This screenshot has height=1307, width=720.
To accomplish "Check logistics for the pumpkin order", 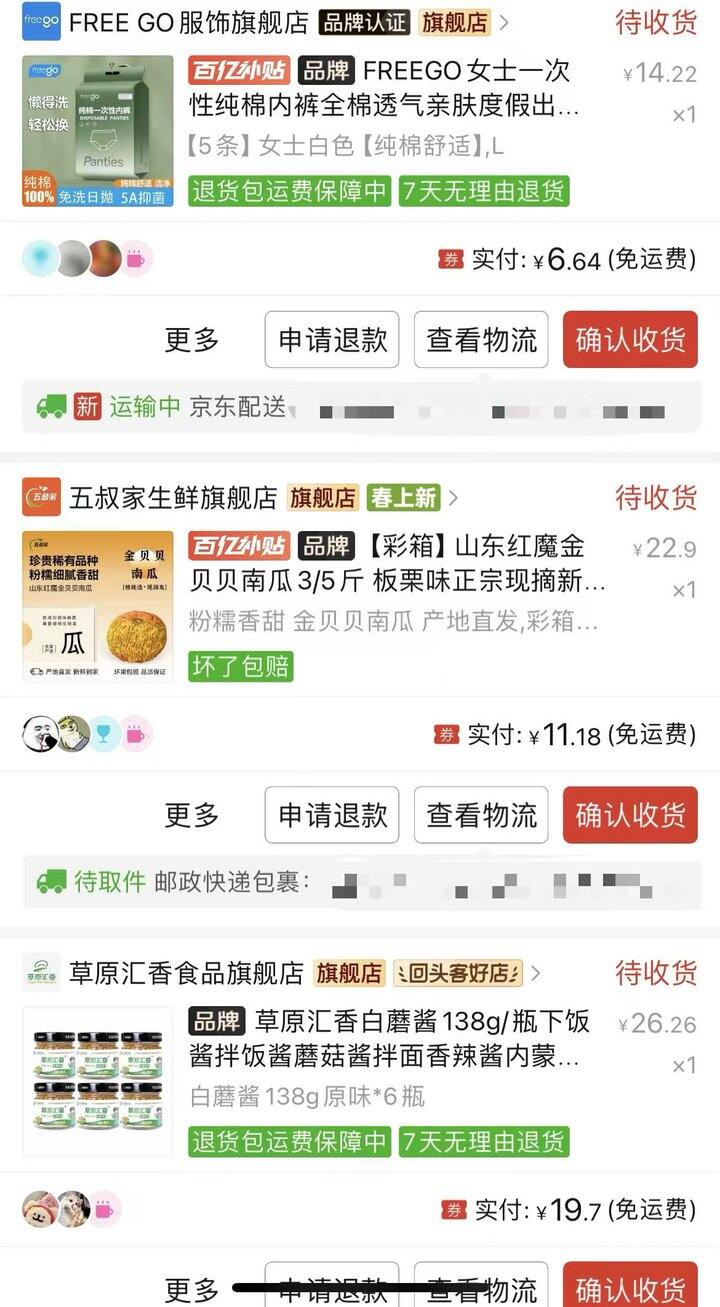I will pyautogui.click(x=481, y=815).
